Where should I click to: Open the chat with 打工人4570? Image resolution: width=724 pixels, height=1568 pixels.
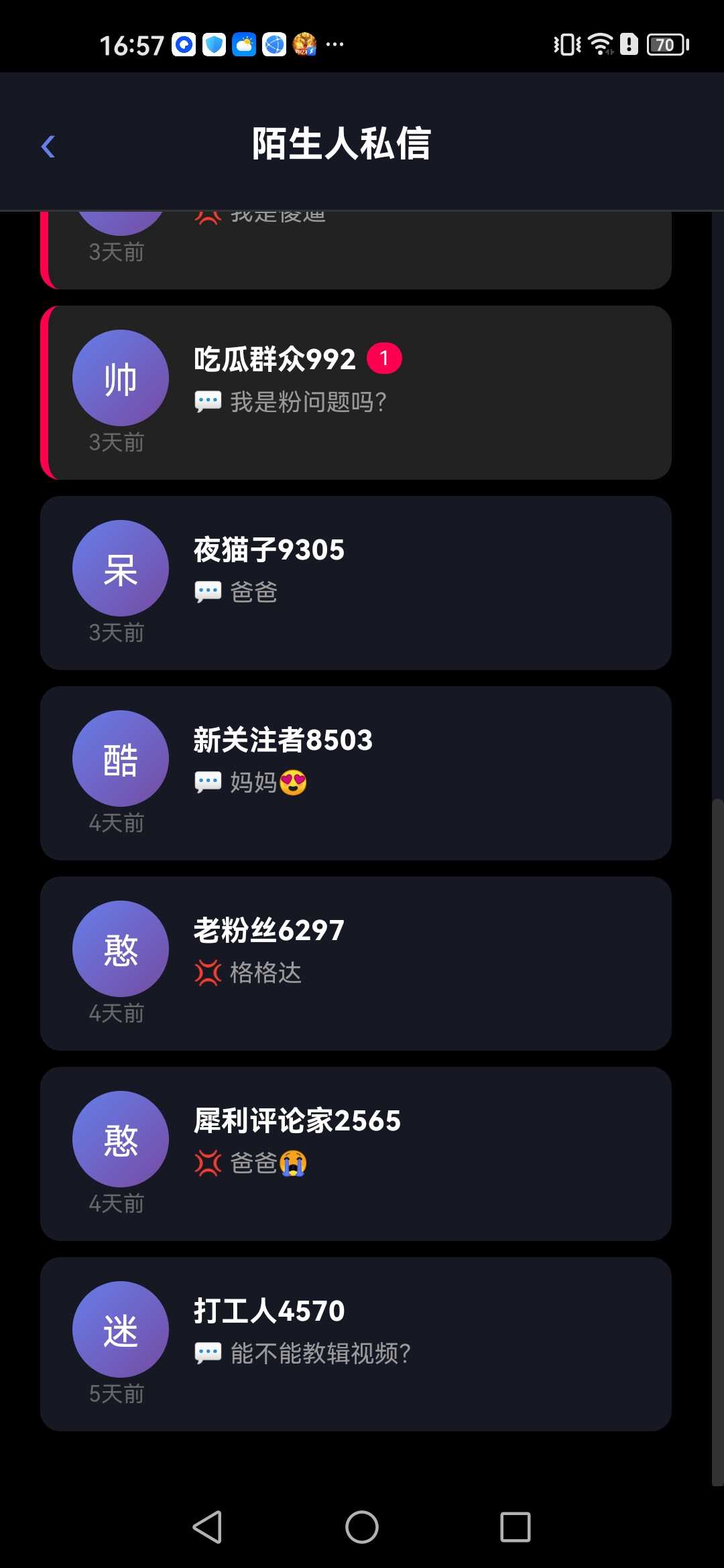pos(355,1344)
